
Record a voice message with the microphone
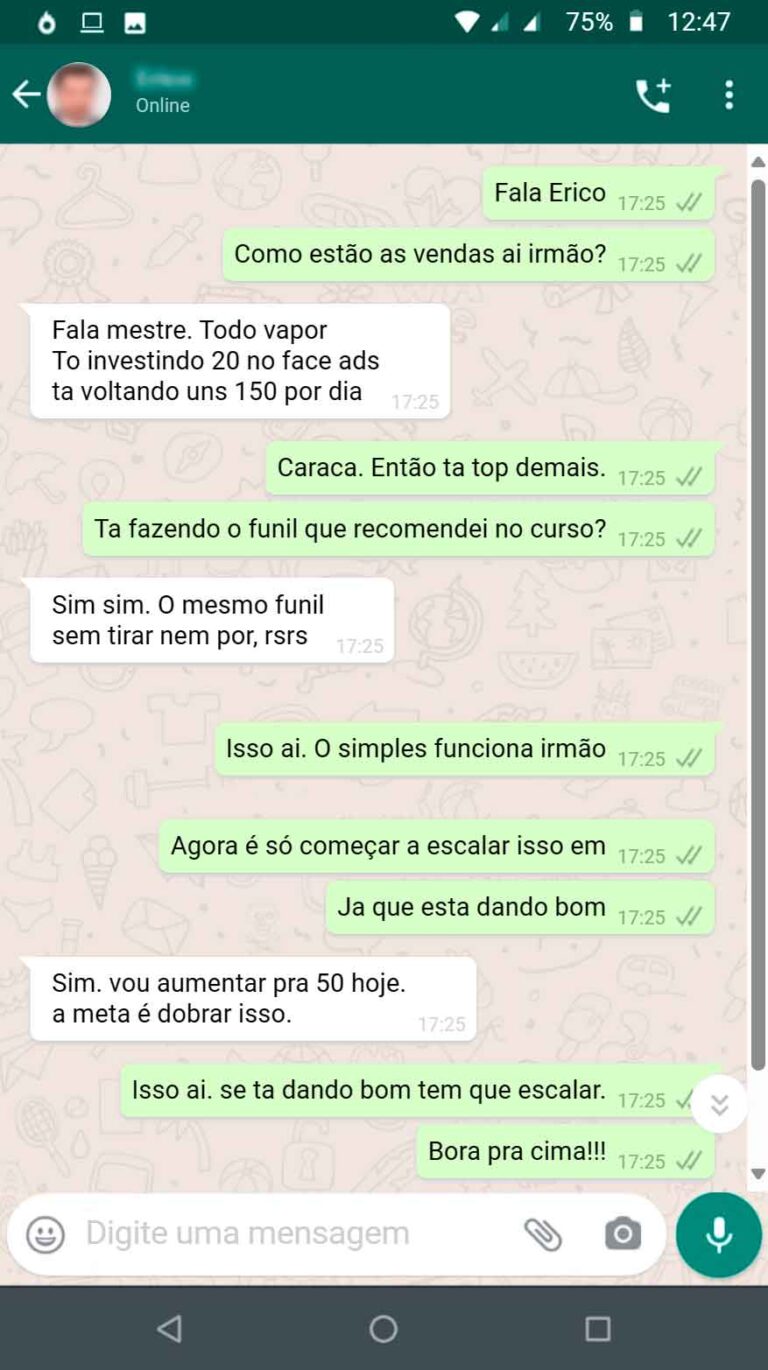click(718, 1234)
